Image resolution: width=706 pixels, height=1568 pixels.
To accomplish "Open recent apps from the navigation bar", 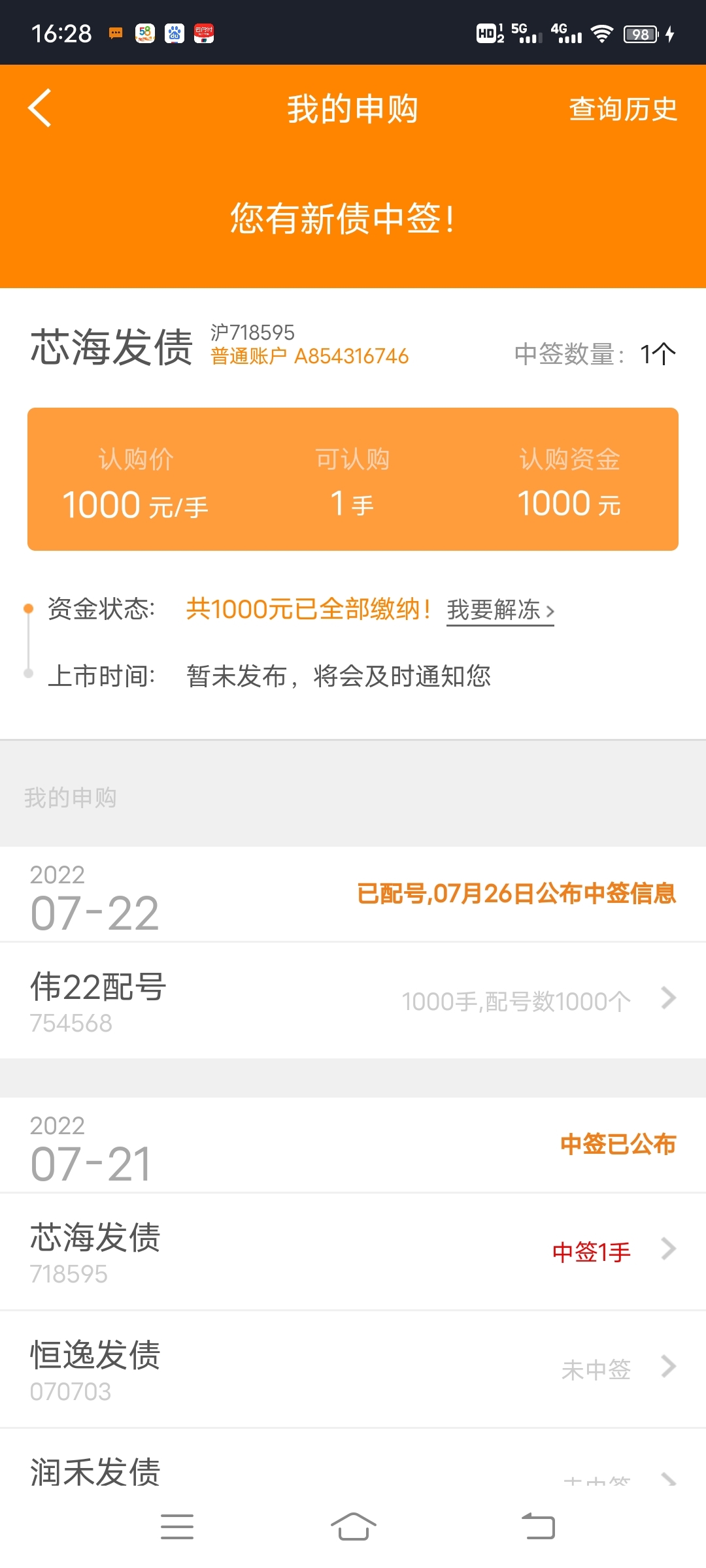I will [x=177, y=1527].
